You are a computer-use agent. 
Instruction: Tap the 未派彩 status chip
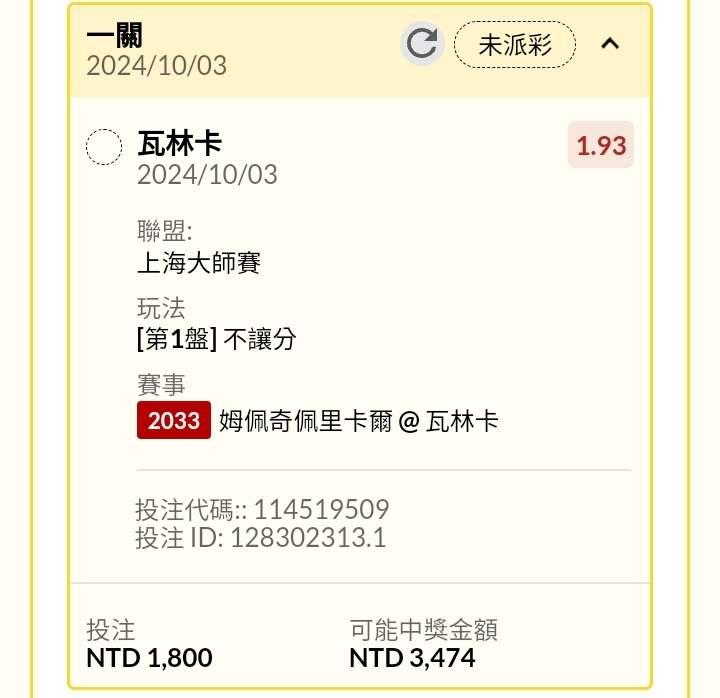click(x=515, y=45)
